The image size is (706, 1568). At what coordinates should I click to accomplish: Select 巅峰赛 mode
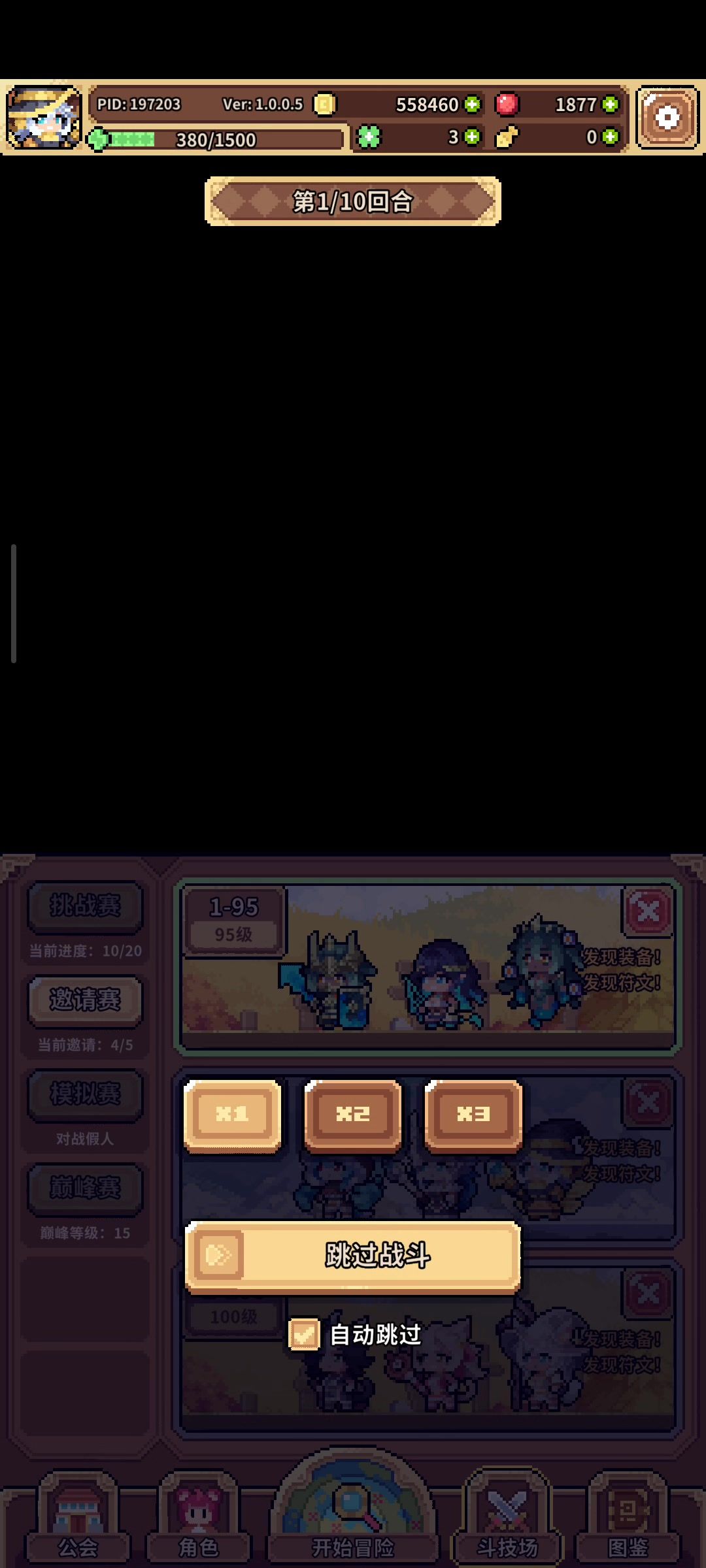pos(85,1188)
